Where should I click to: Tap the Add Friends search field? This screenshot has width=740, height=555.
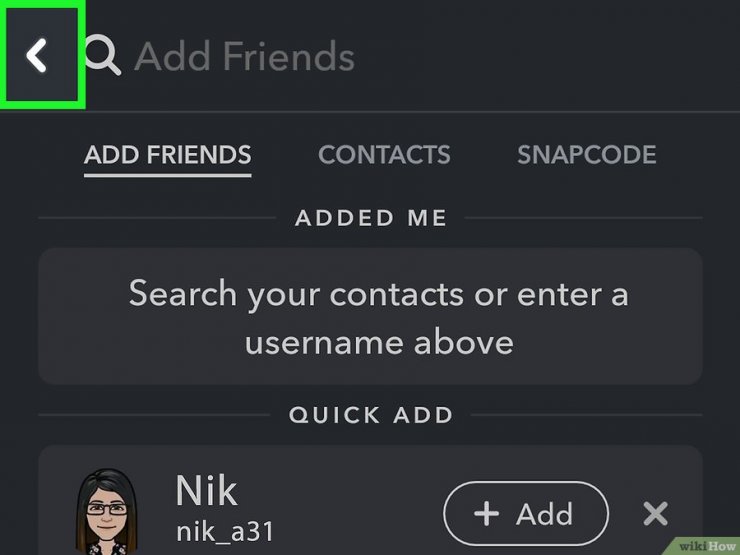pyautogui.click(x=245, y=57)
